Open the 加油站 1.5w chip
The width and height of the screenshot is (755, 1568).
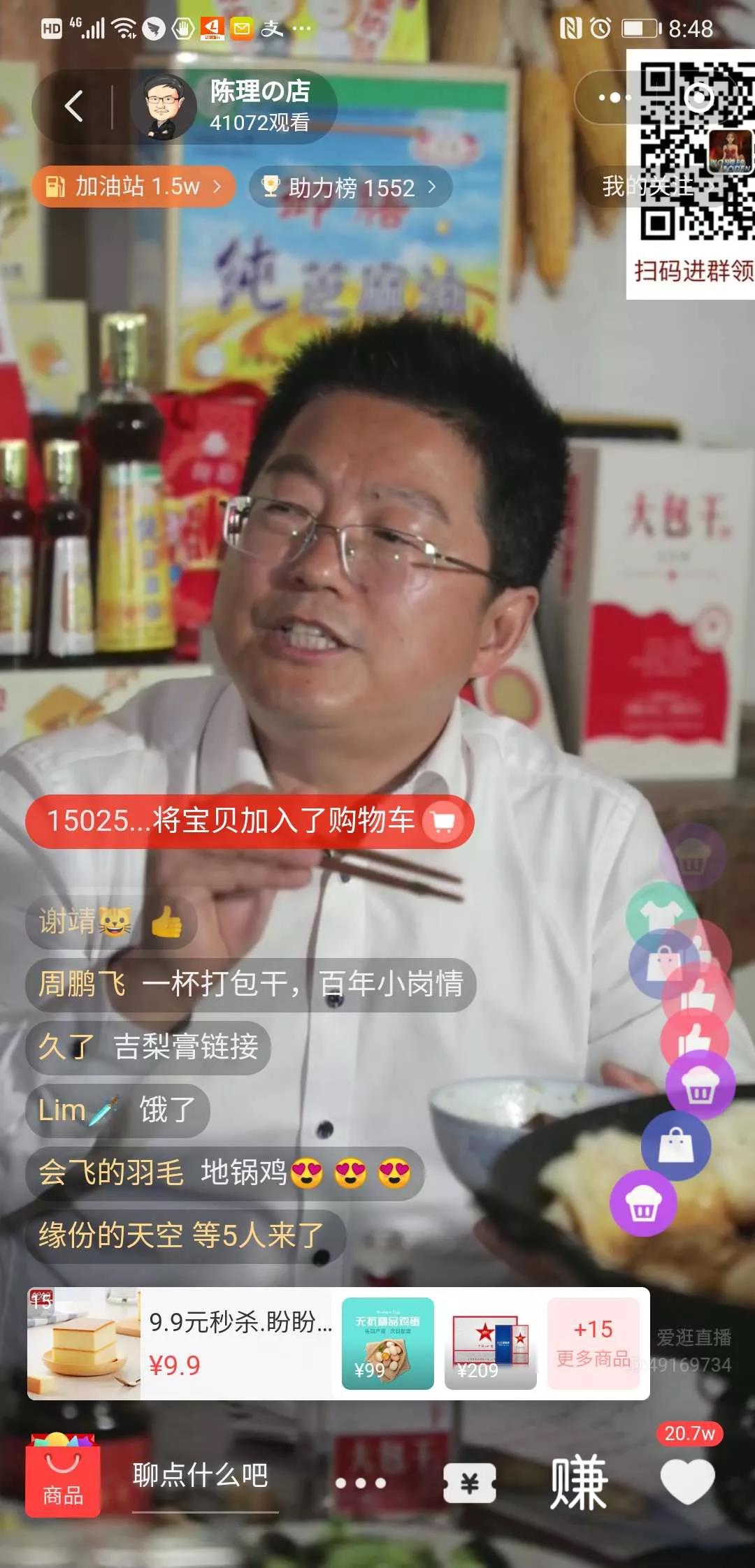tap(133, 187)
